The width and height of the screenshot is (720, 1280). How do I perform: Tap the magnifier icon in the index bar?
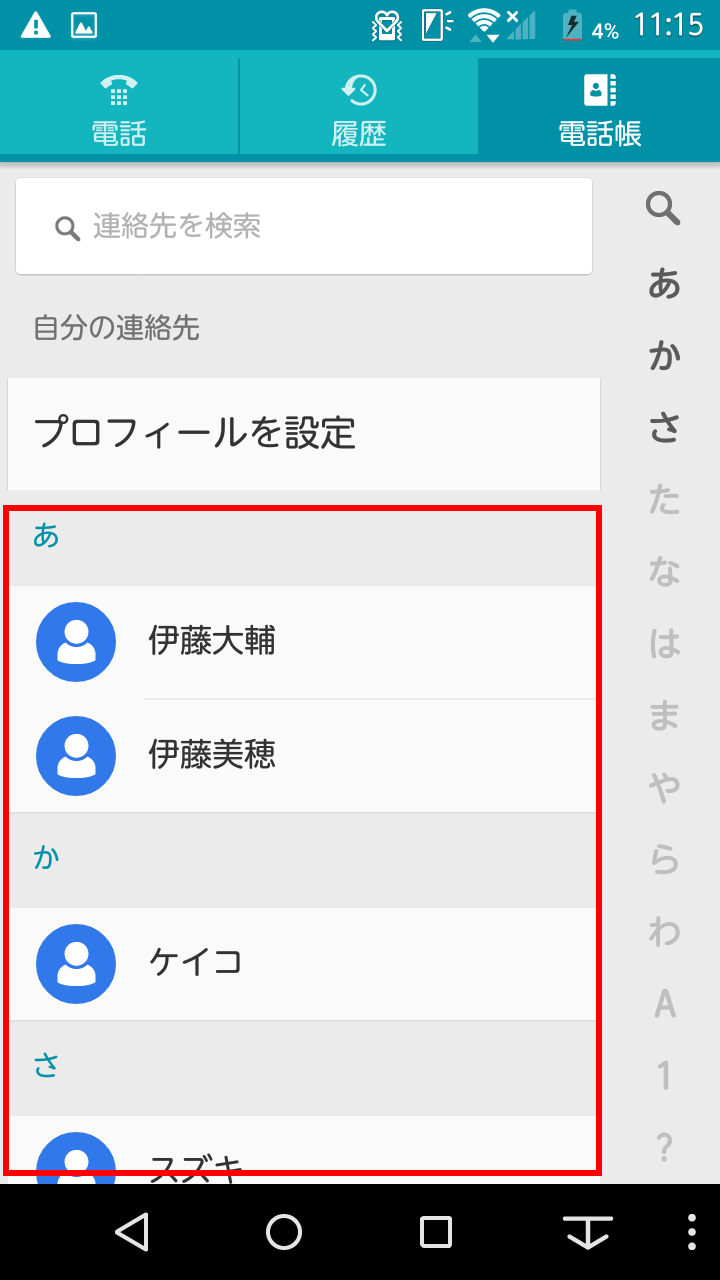(x=664, y=209)
